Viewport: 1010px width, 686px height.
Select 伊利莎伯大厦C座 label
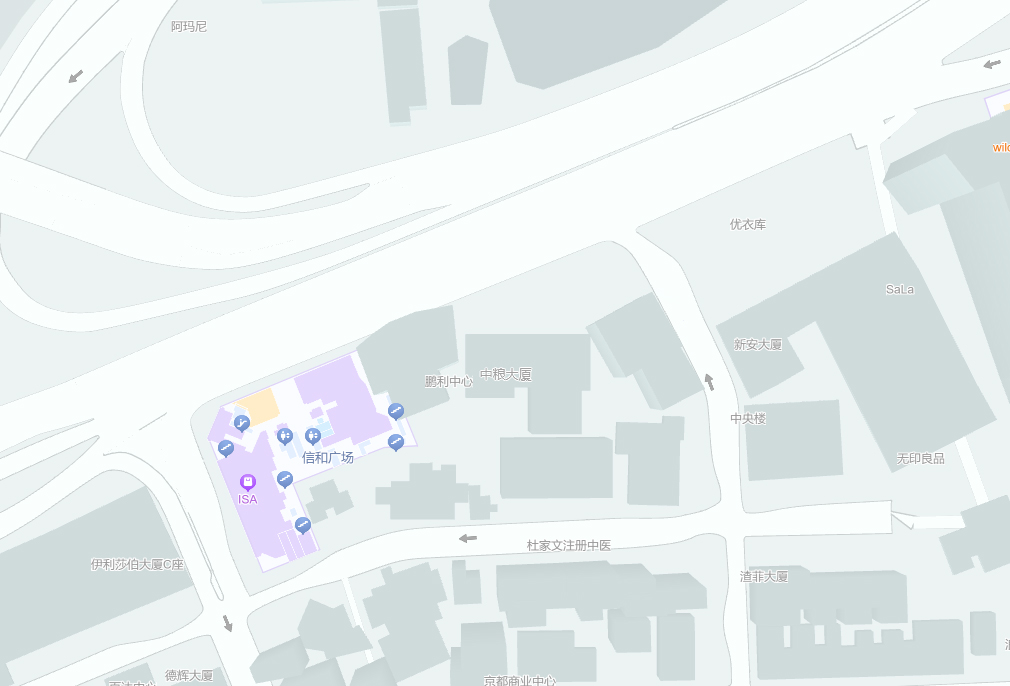tap(138, 564)
